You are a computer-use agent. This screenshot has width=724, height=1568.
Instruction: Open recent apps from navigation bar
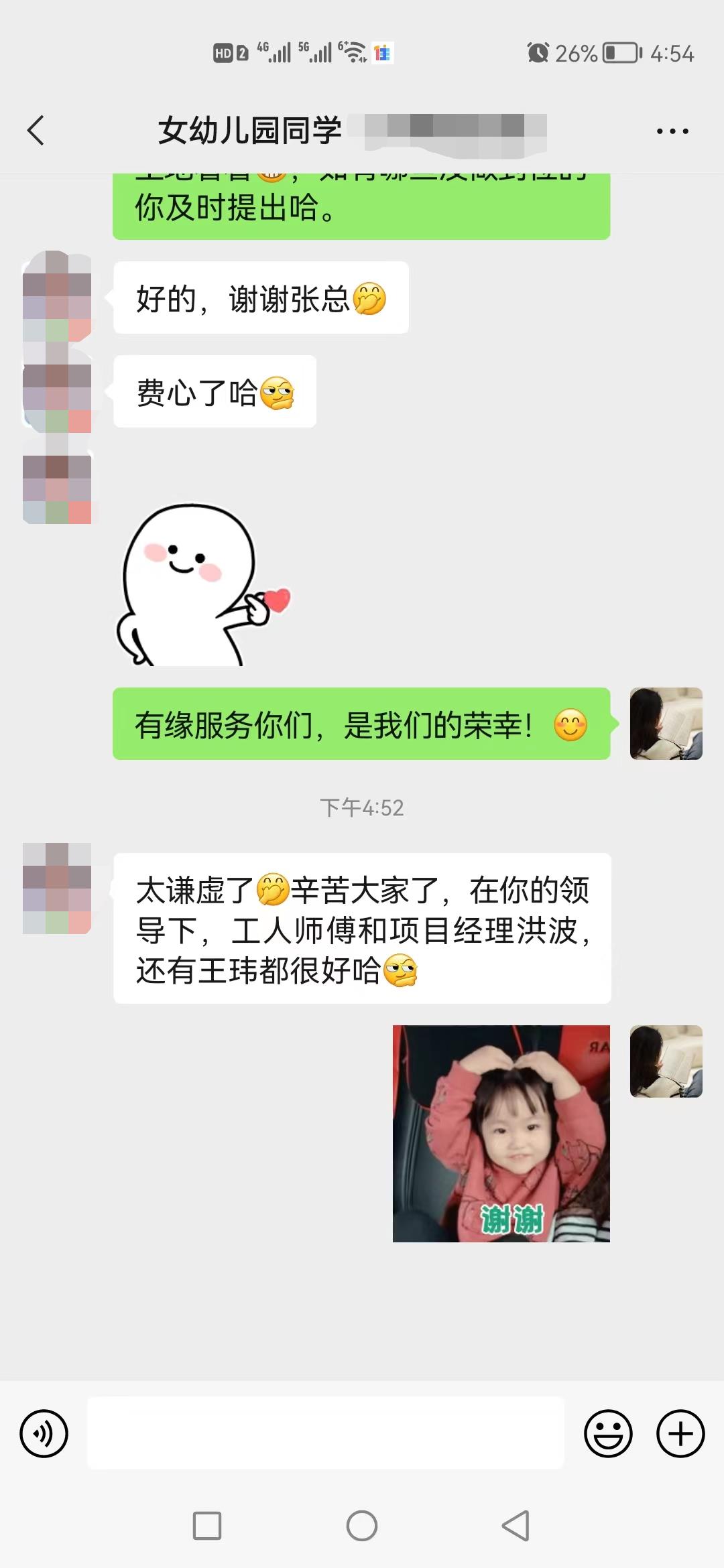[207, 1526]
